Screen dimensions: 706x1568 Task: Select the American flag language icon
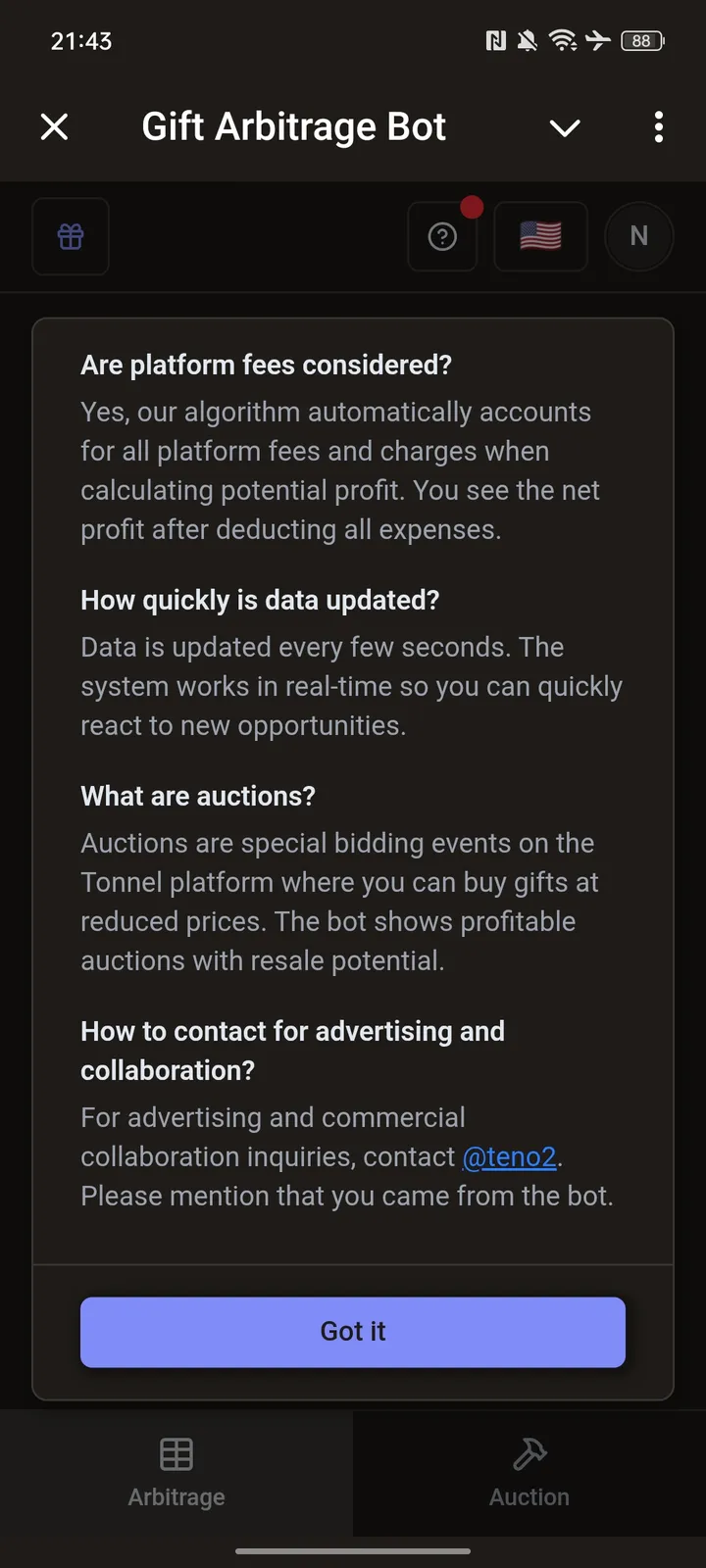540,236
